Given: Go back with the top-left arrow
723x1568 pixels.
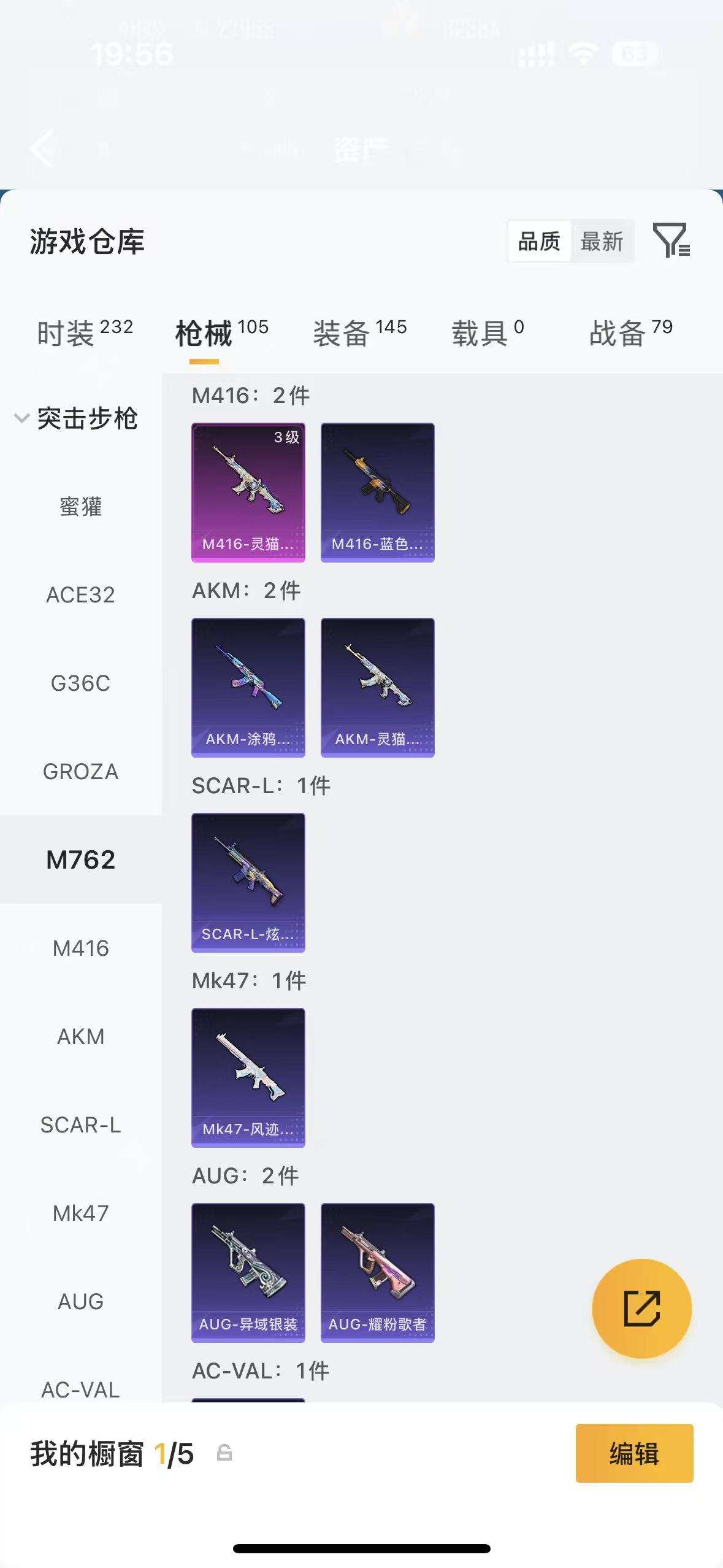Looking at the screenshot, I should point(43,148).
